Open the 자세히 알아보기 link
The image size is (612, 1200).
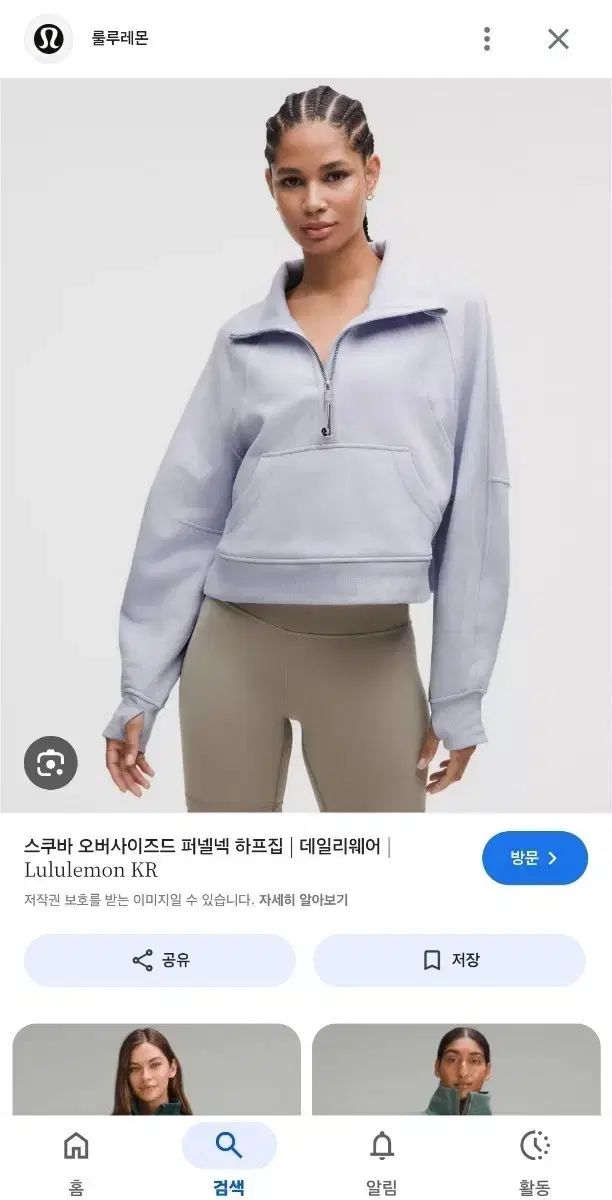pos(303,900)
